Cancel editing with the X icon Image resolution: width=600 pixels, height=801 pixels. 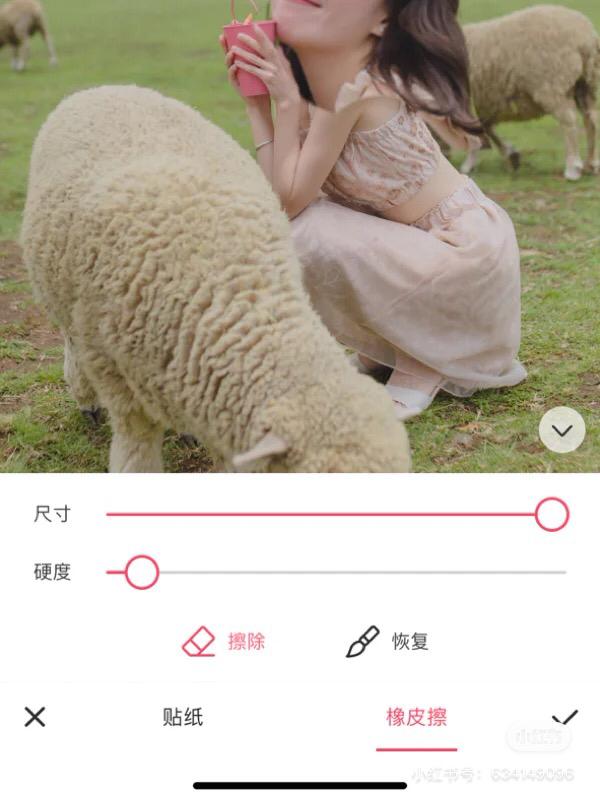click(x=35, y=717)
